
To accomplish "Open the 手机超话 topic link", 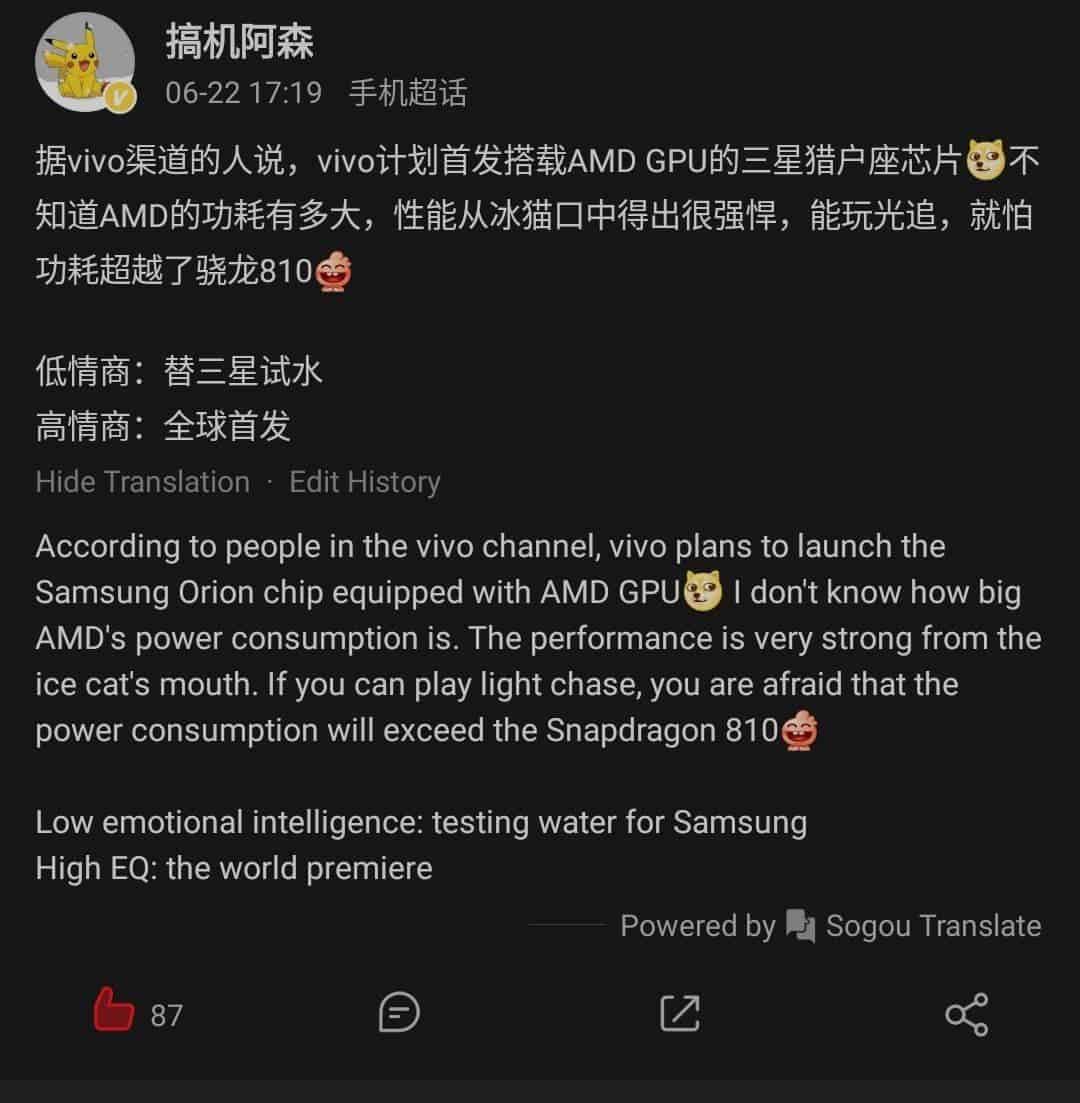I will [x=407, y=93].
